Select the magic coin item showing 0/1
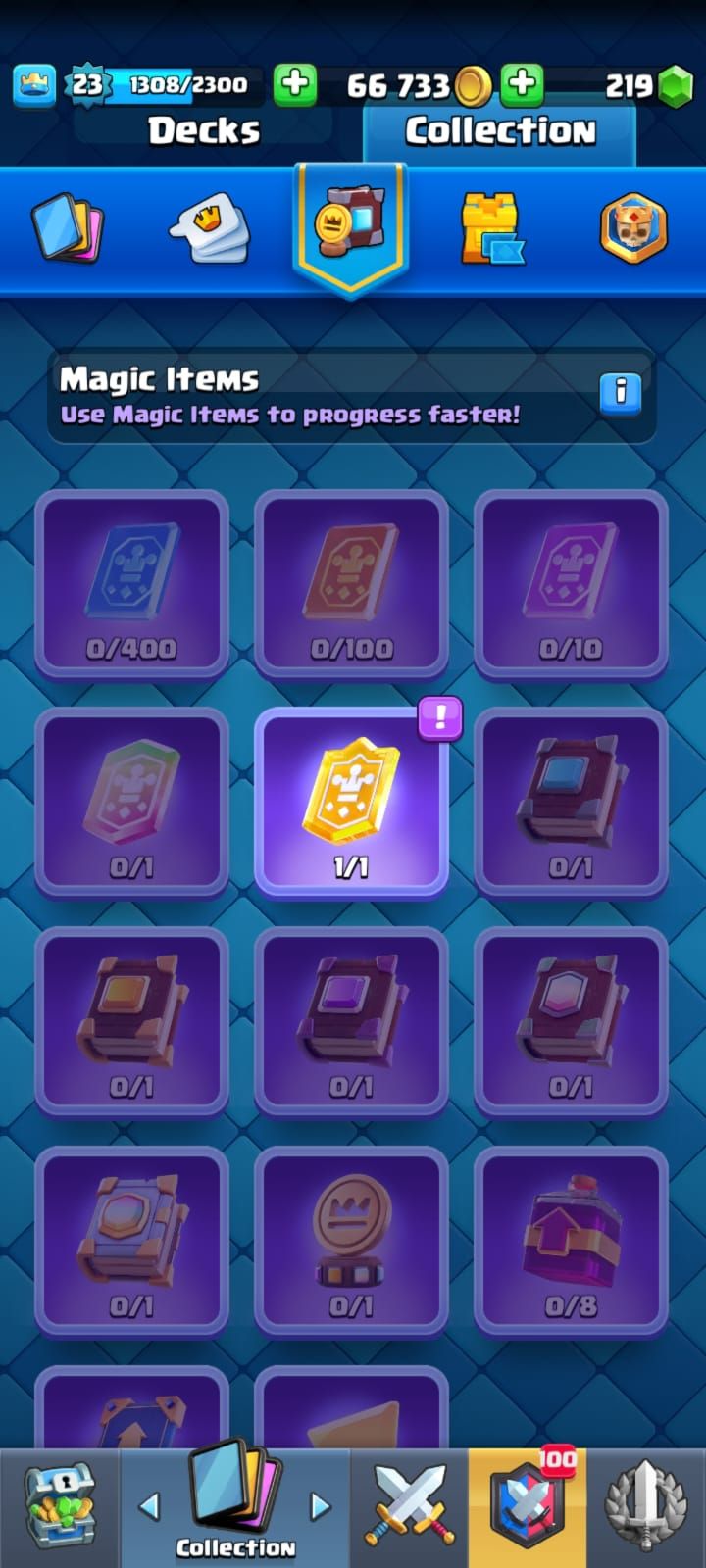 coord(351,1241)
